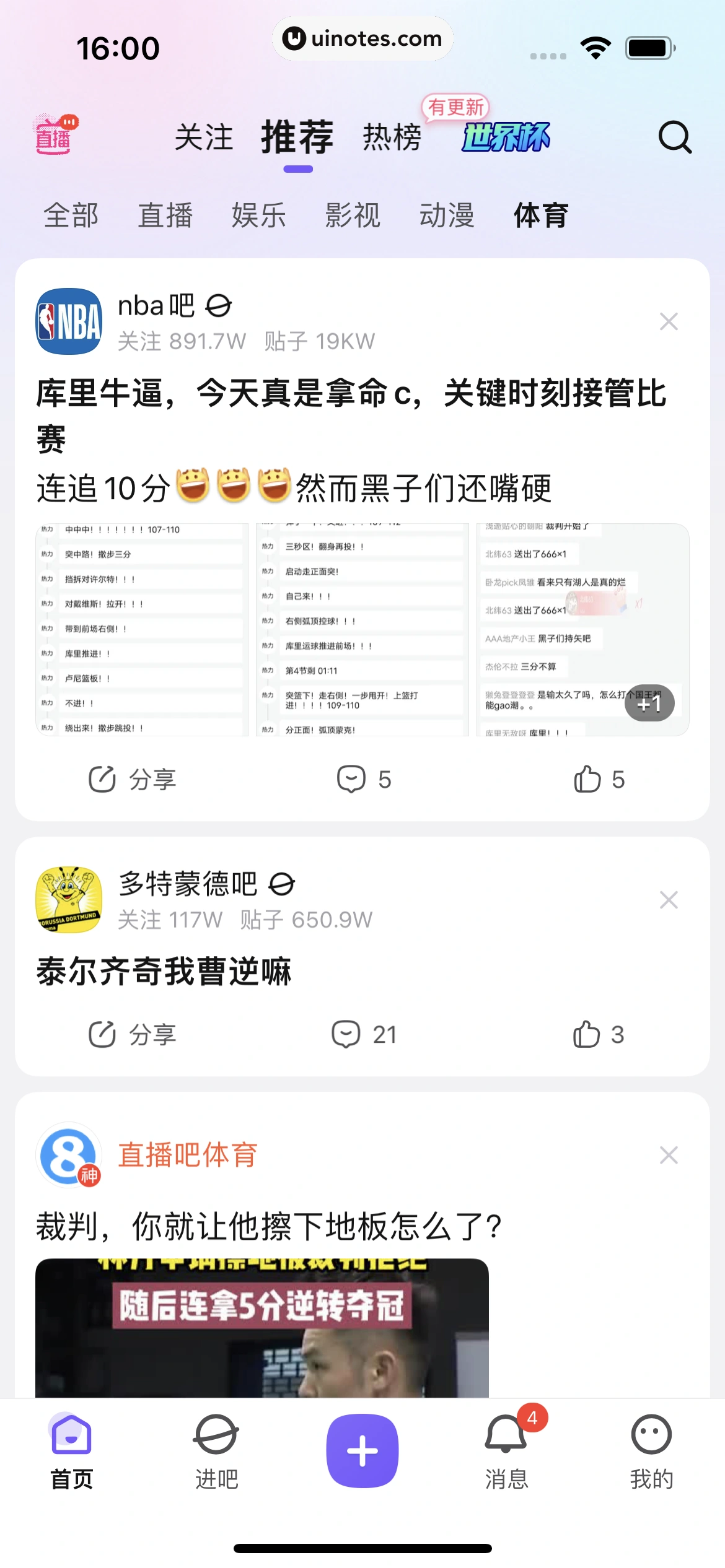Image resolution: width=725 pixels, height=1568 pixels.
Task: Like the nba吧 post
Action: (x=599, y=779)
